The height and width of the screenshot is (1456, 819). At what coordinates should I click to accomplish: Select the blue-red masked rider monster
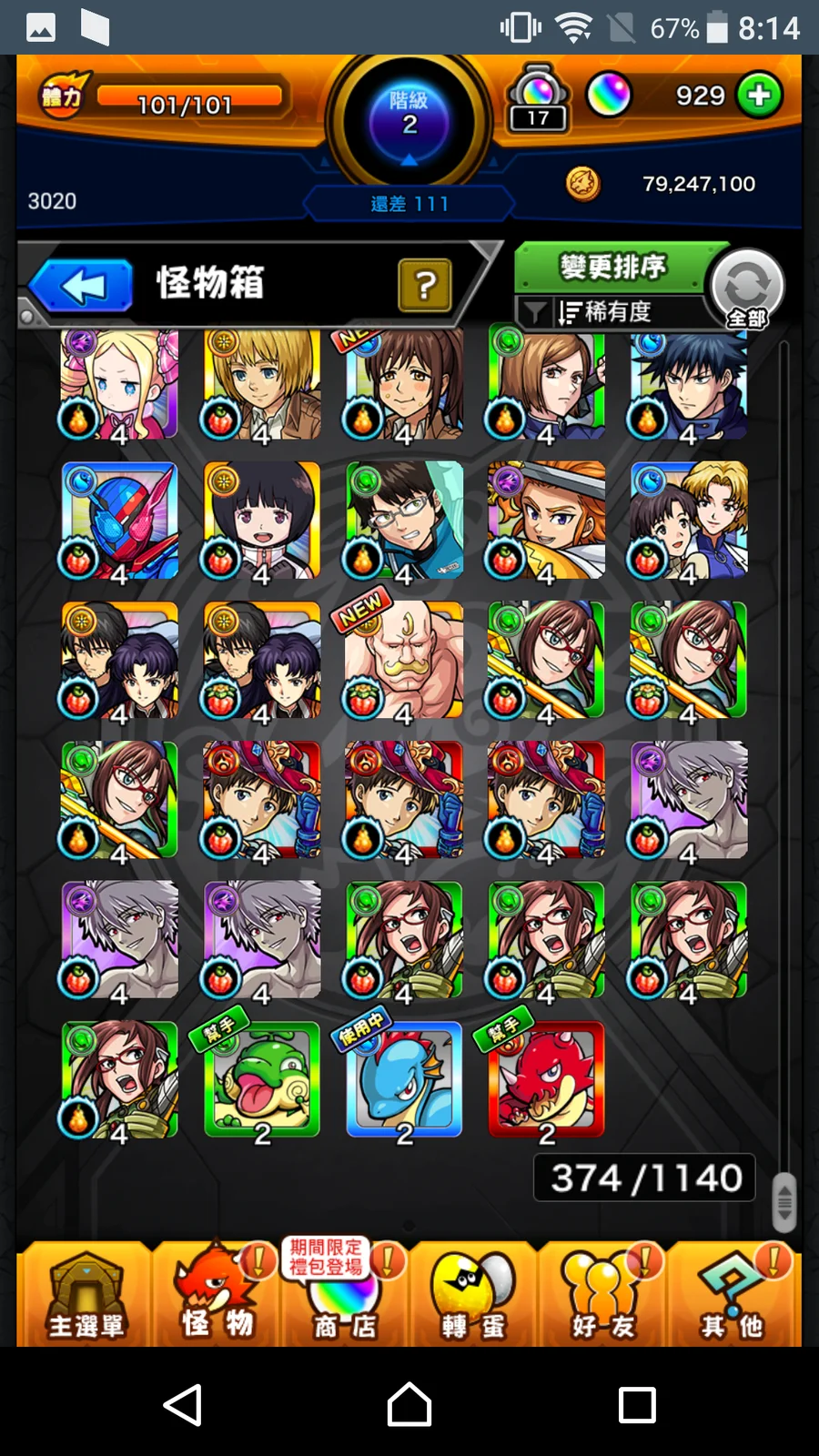[x=120, y=521]
